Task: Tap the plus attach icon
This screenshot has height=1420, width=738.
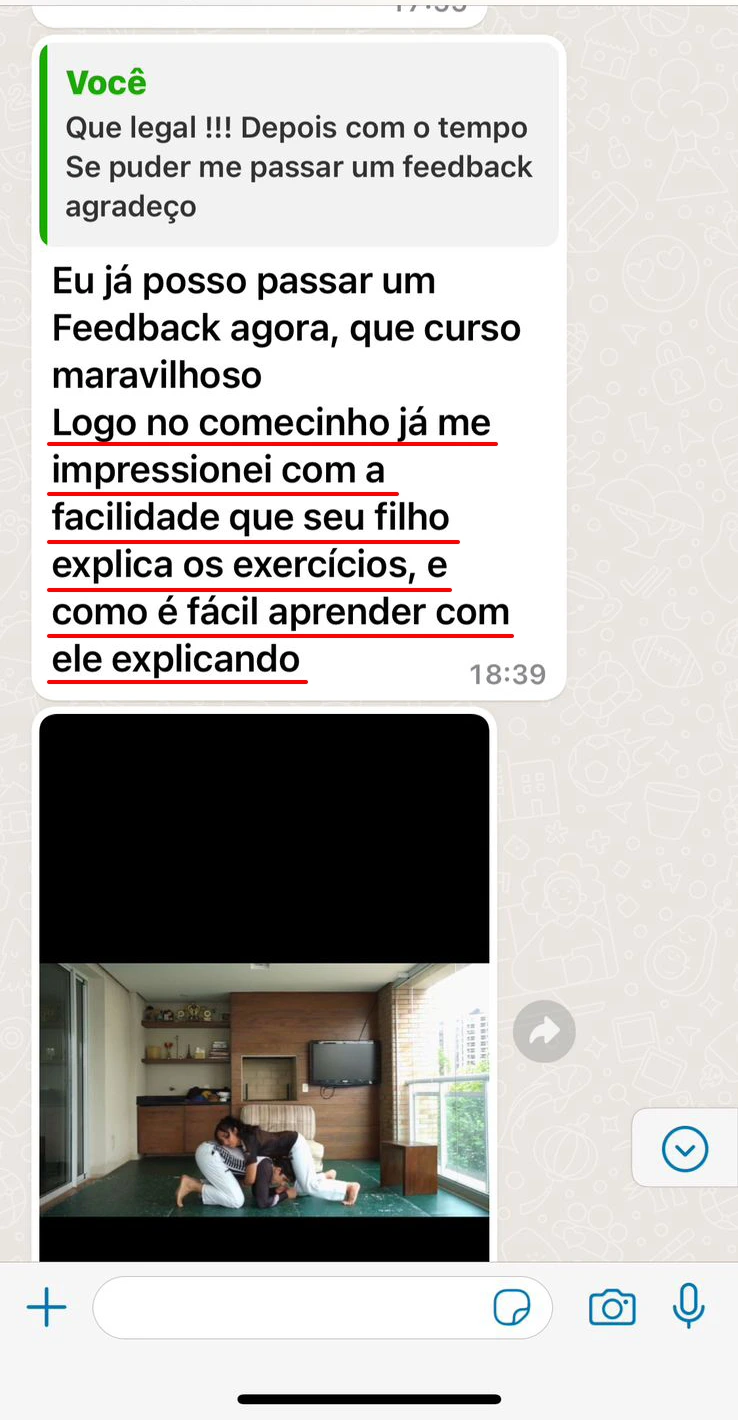Action: [x=46, y=1307]
